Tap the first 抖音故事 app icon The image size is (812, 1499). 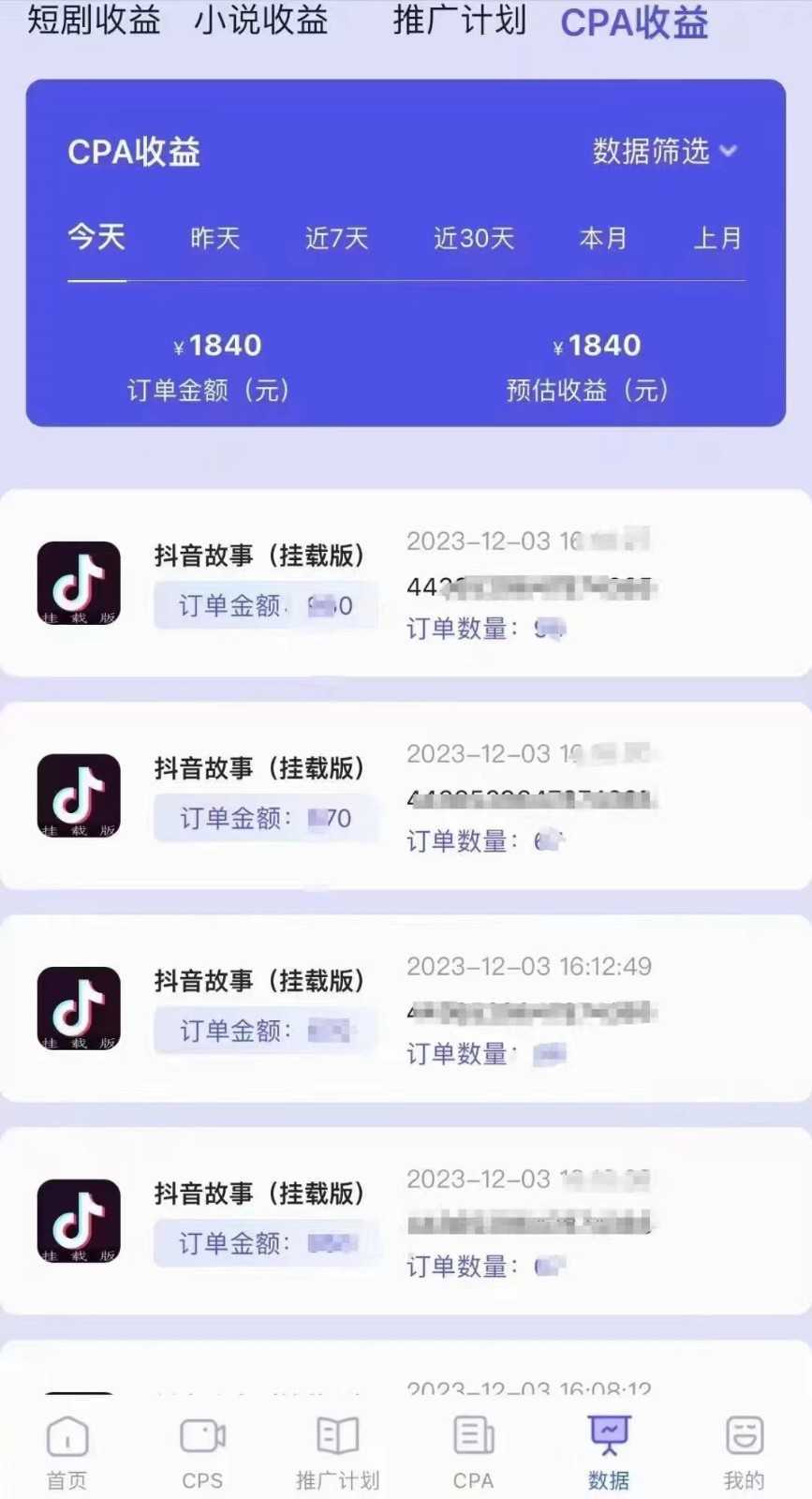[79, 583]
